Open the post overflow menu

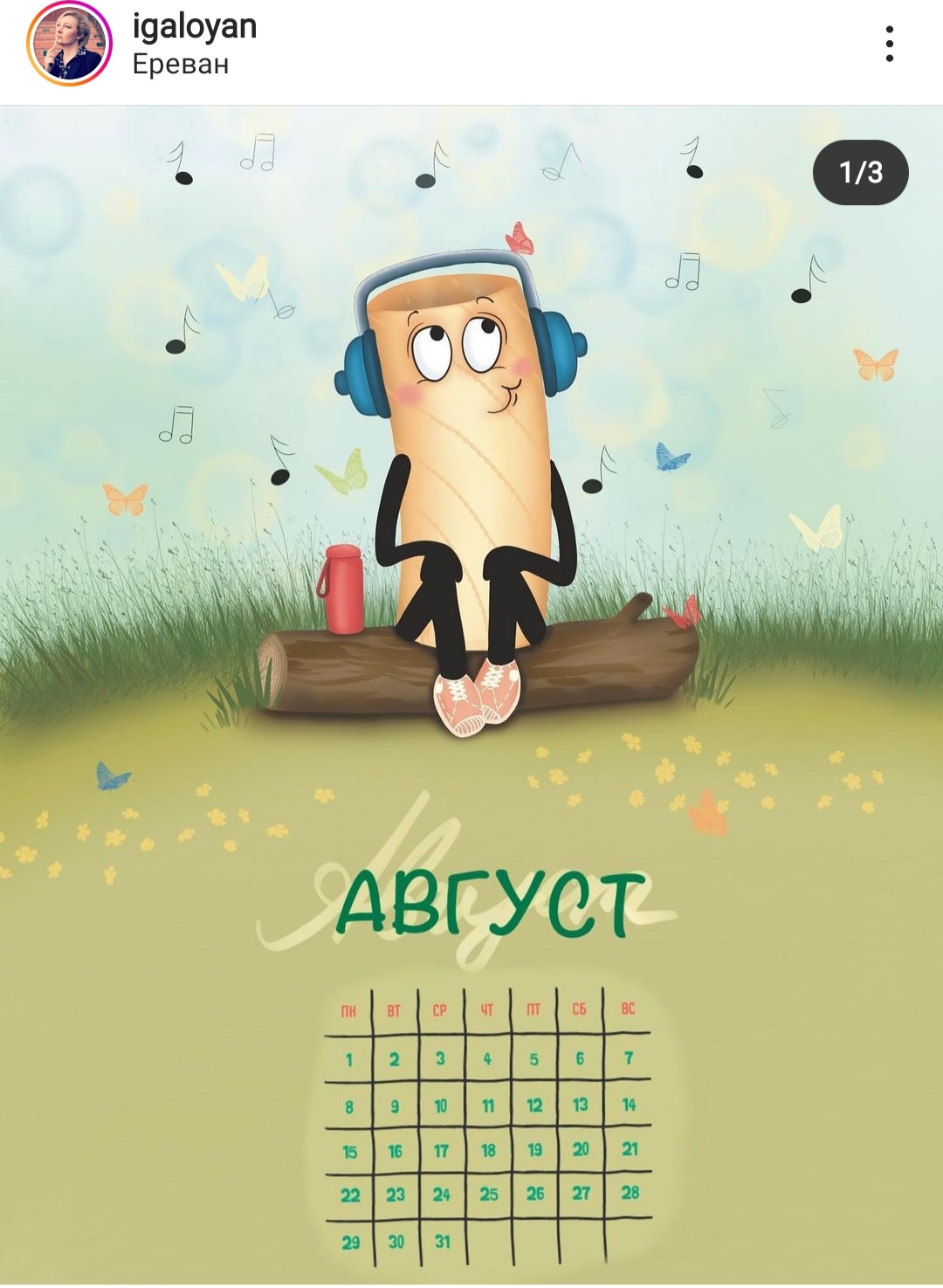(889, 44)
